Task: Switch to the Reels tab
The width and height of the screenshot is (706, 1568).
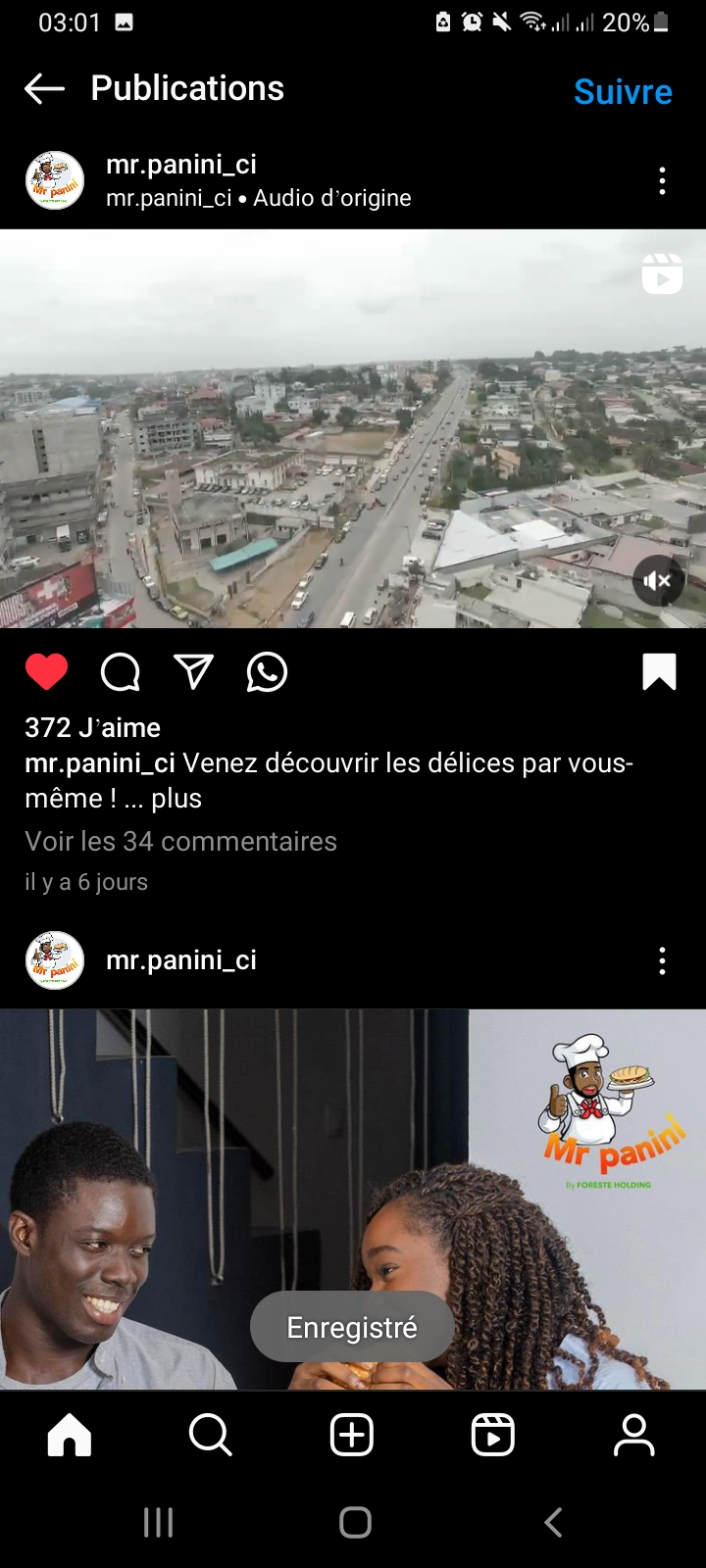Action: tap(492, 1436)
